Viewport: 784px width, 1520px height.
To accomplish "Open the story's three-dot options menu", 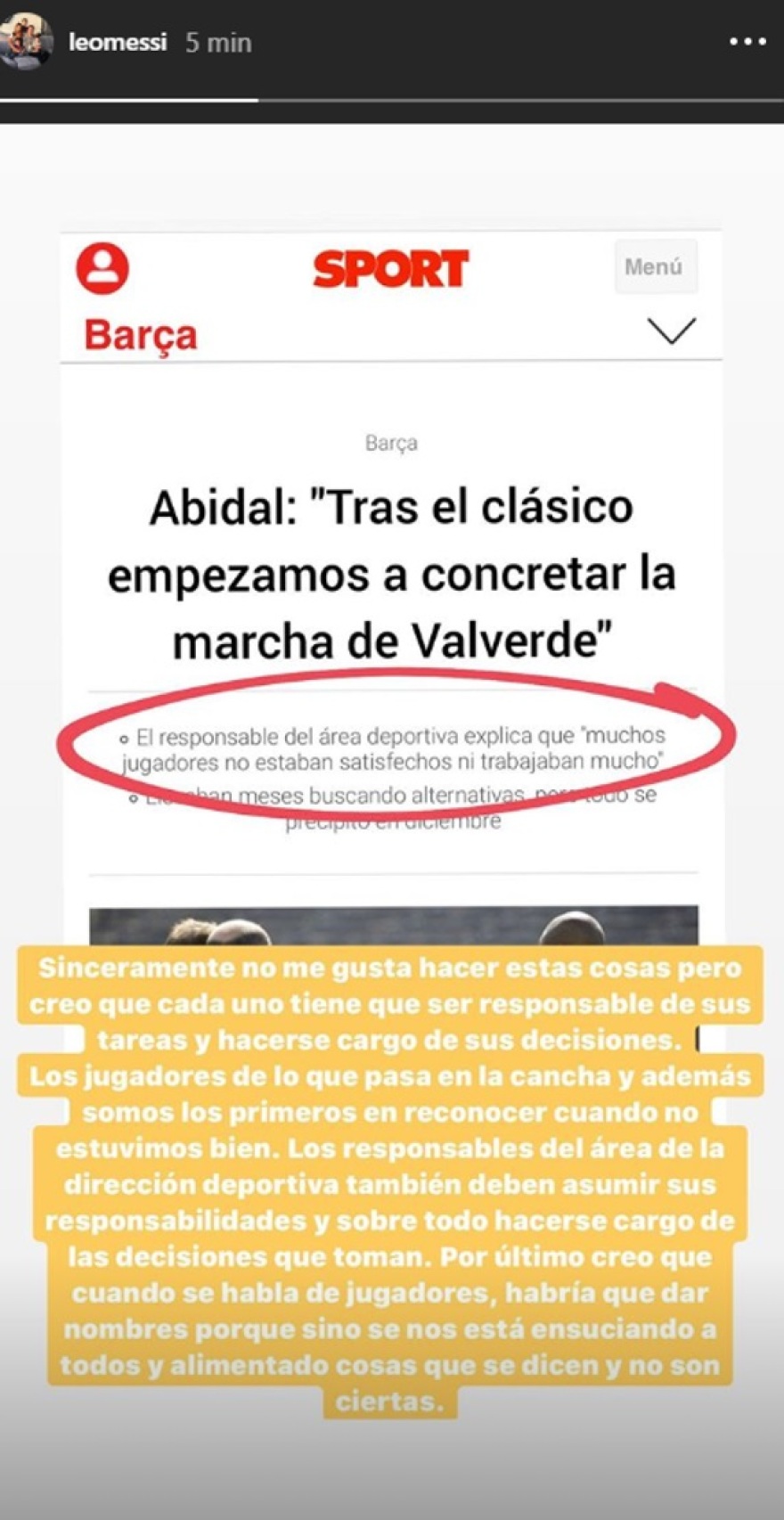I will coord(747,42).
